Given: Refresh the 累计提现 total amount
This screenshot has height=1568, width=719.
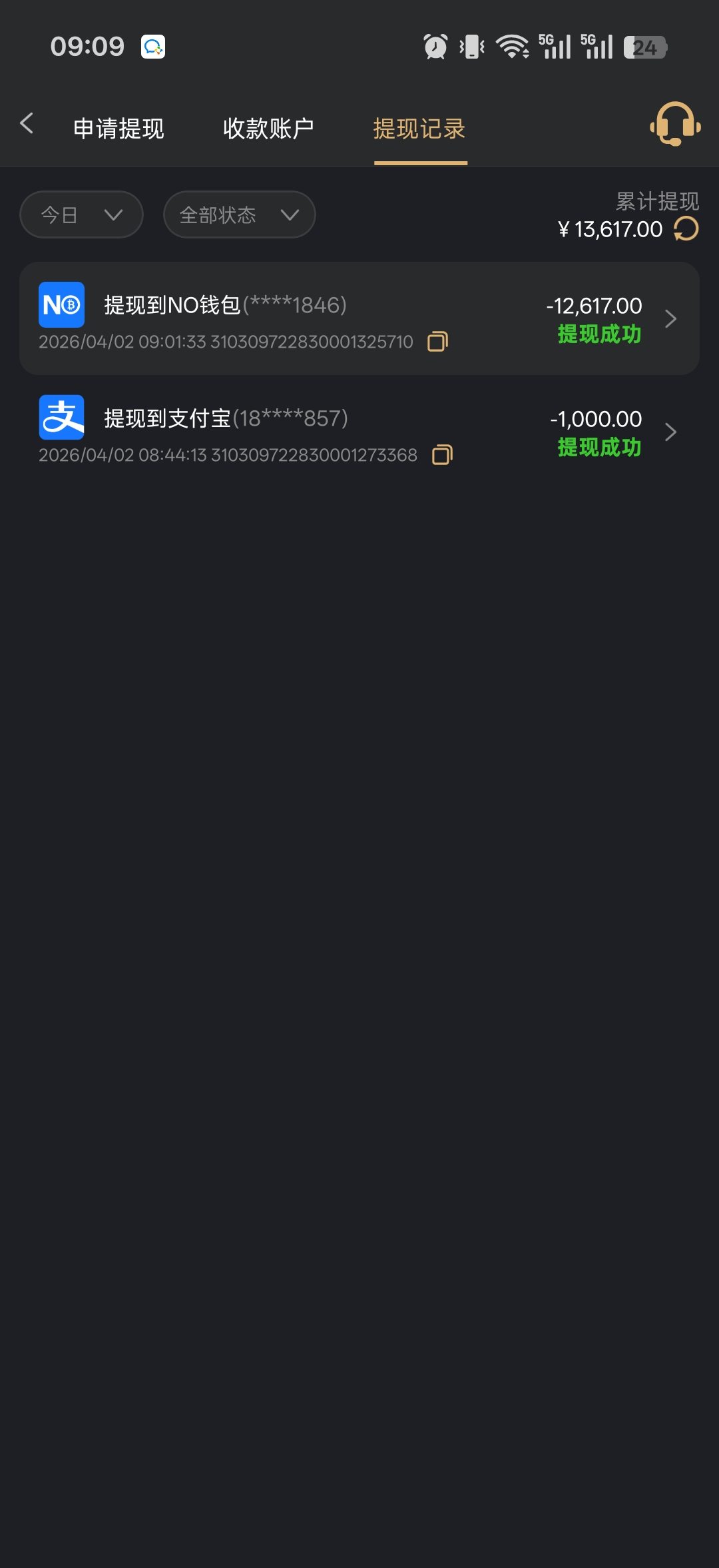Looking at the screenshot, I should (686, 229).
